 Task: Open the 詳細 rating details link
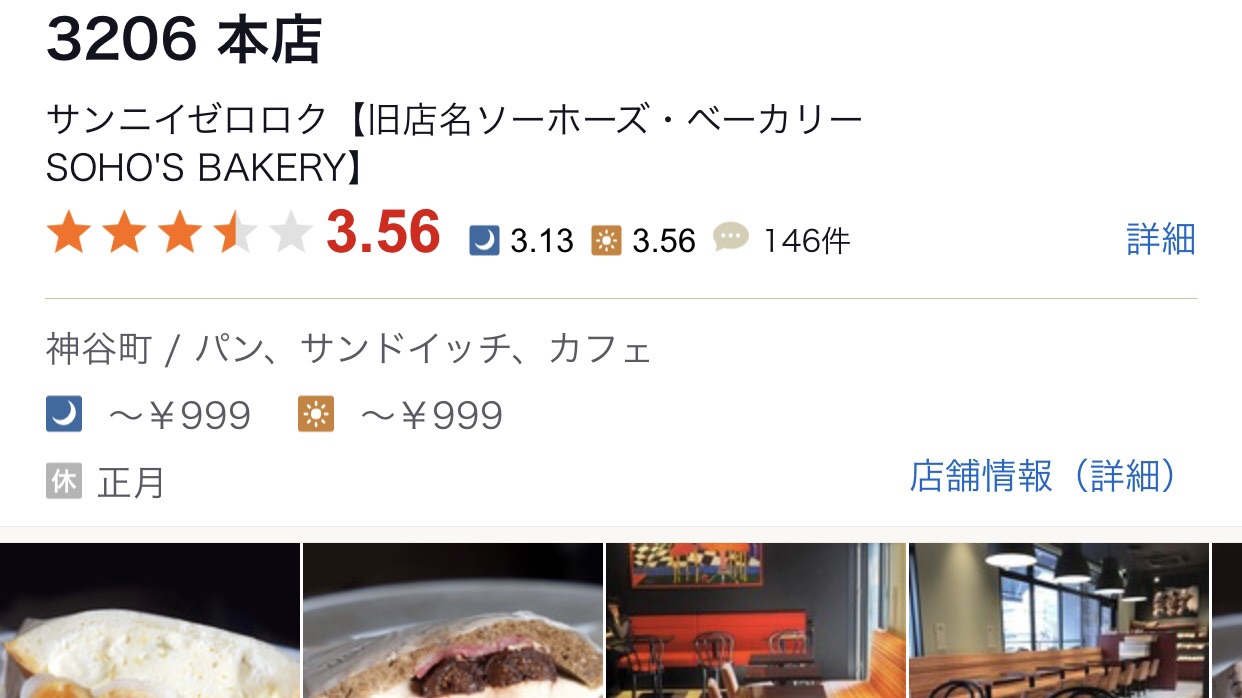(x=1160, y=240)
